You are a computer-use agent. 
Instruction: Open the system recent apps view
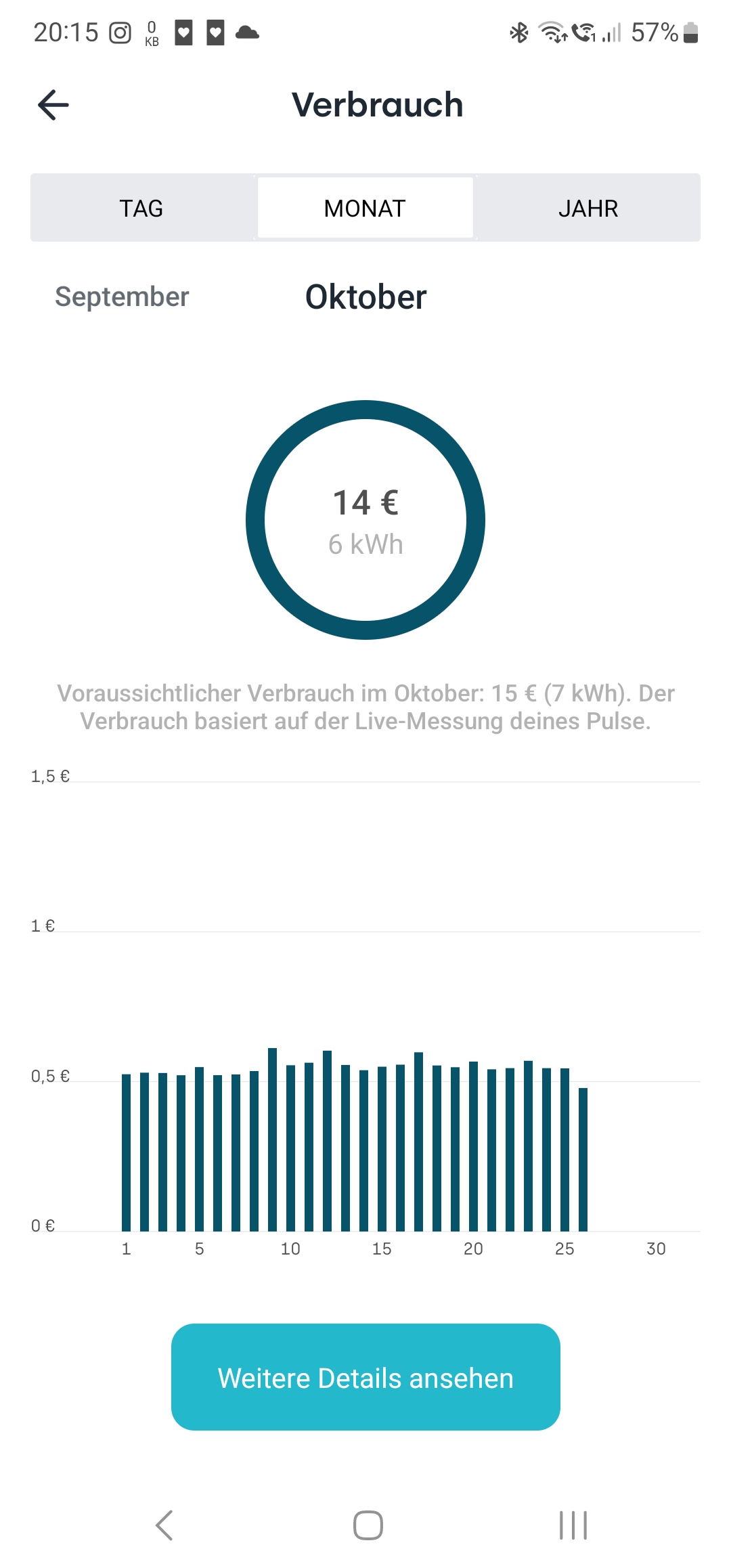[573, 1525]
